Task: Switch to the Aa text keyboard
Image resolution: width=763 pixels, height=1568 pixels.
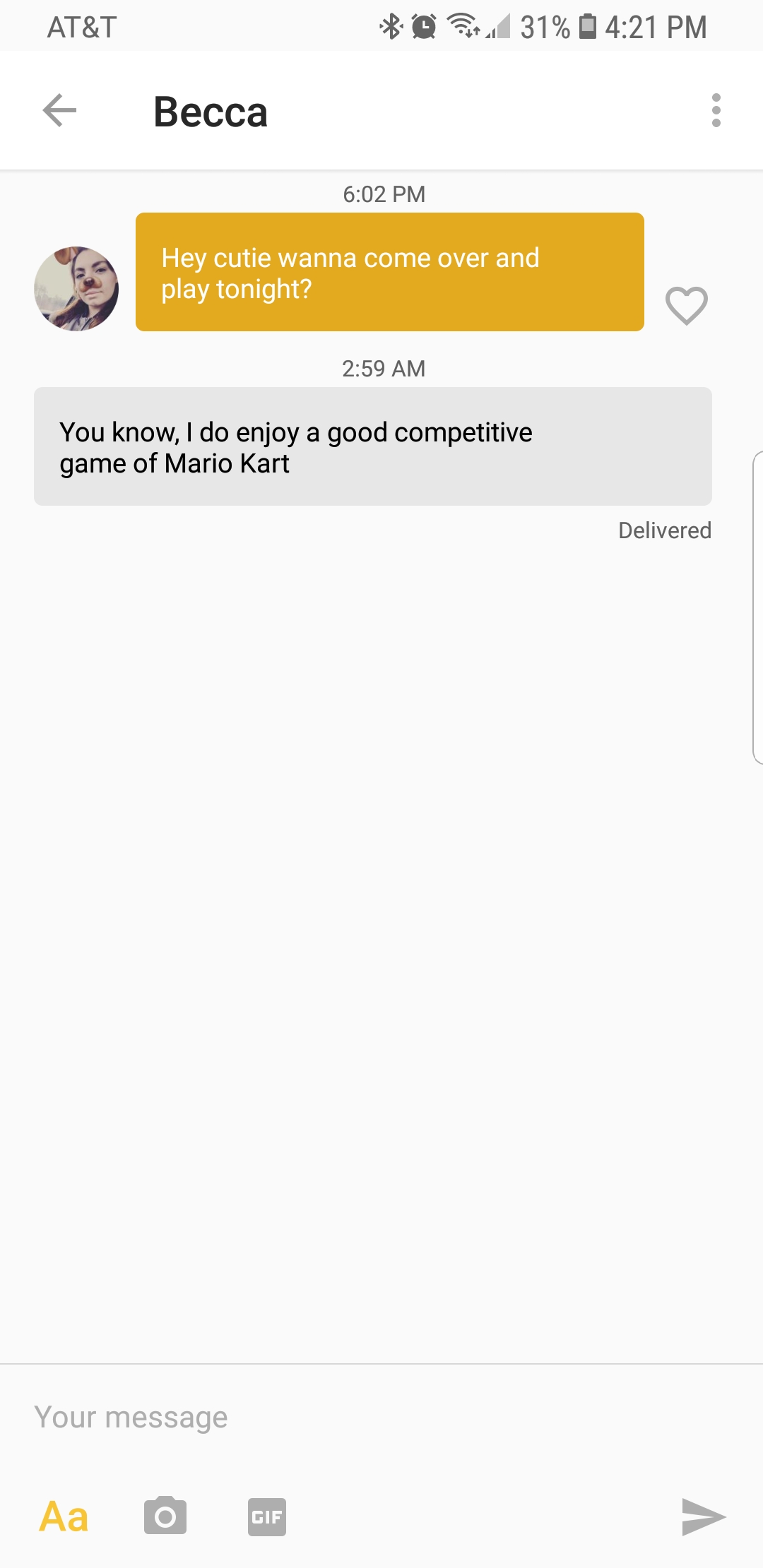Action: pos(64,1516)
